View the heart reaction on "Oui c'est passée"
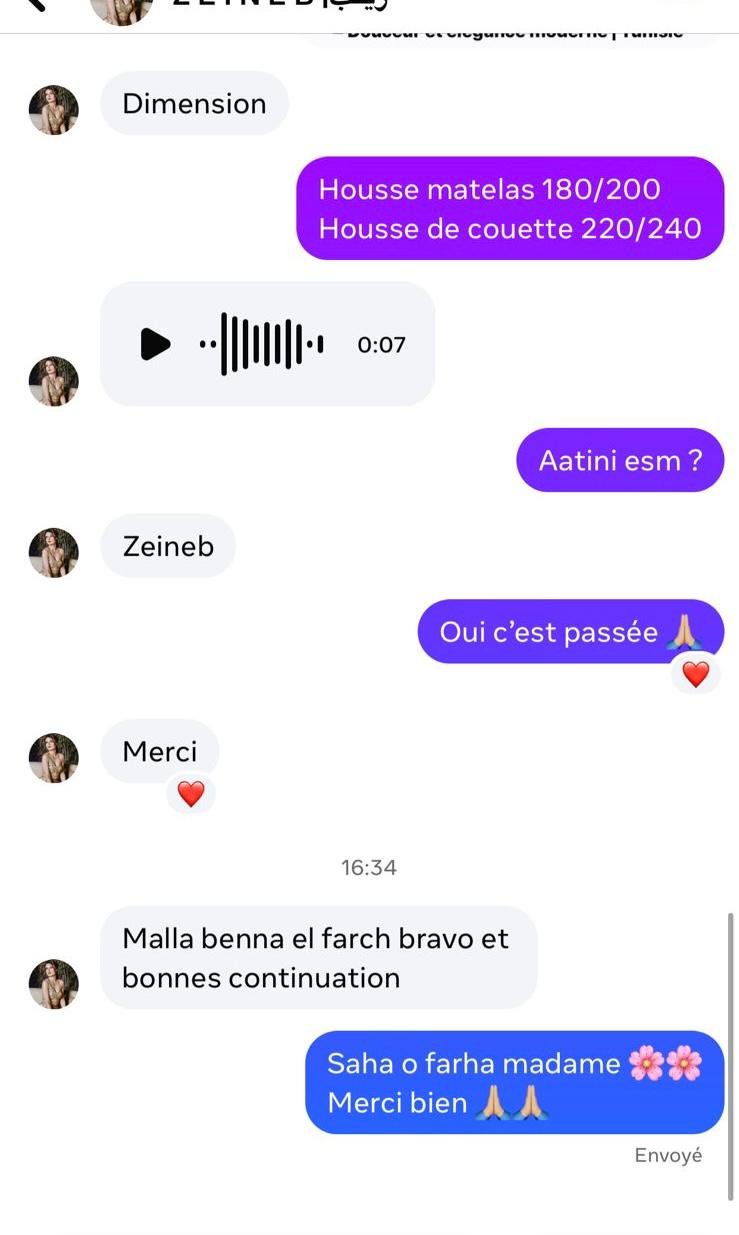This screenshot has height=1235, width=739. 695,675
